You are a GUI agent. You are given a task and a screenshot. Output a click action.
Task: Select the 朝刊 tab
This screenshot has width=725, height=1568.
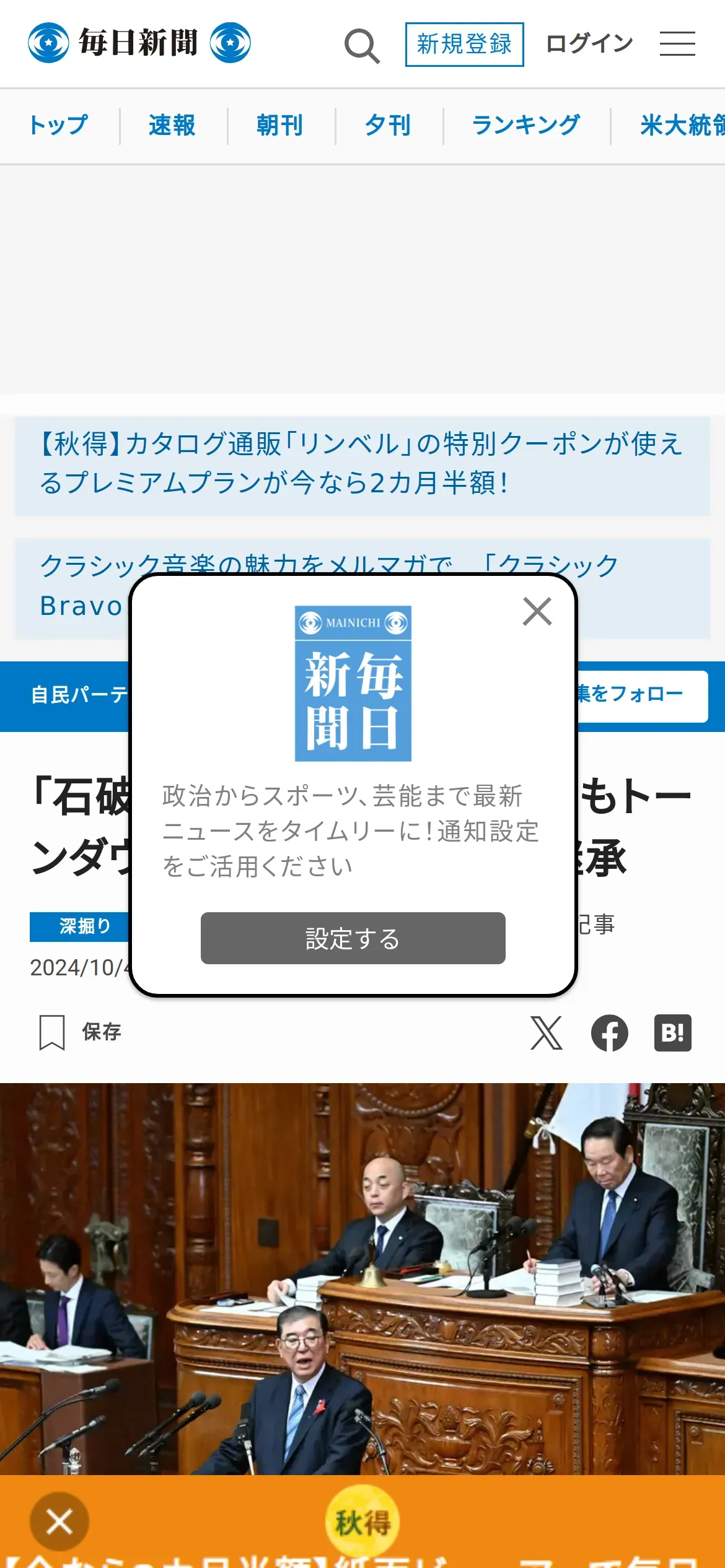[x=280, y=126]
